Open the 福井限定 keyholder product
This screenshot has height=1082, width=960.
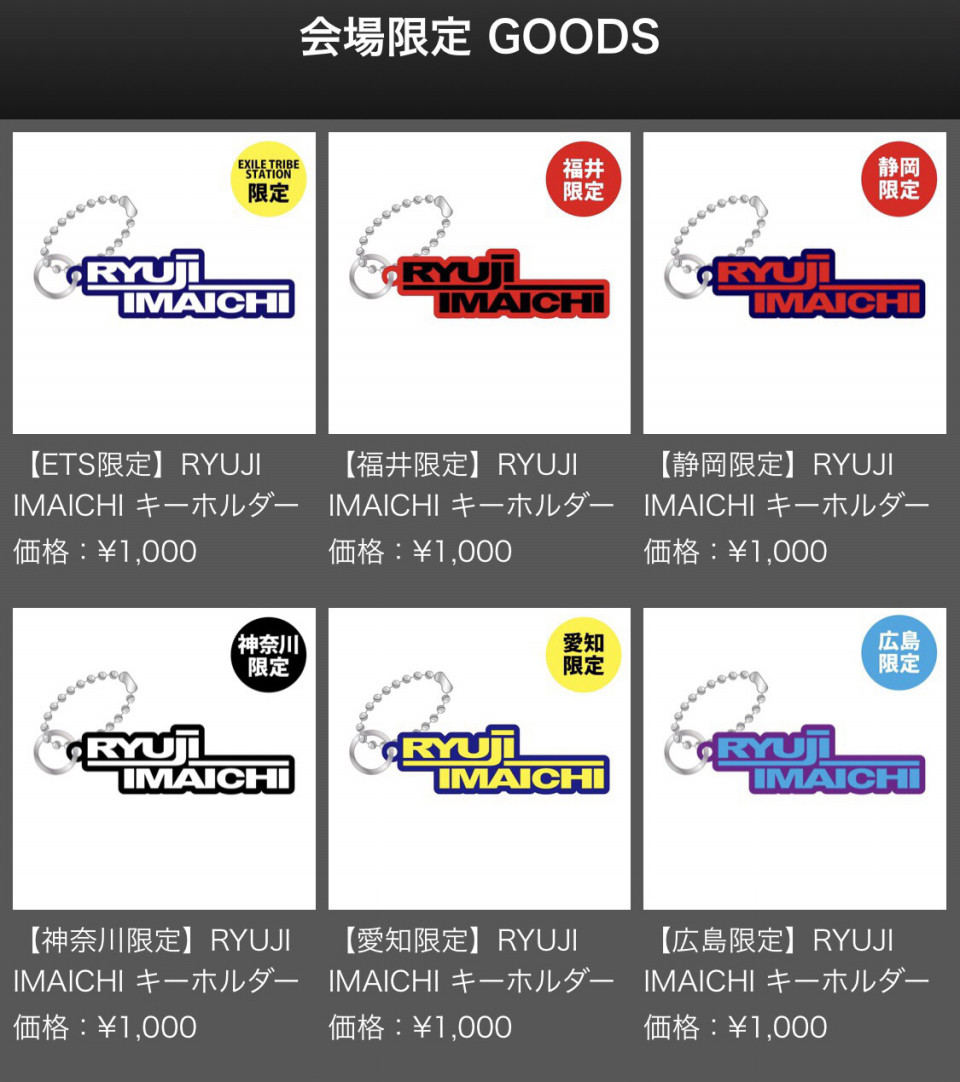[x=479, y=283]
